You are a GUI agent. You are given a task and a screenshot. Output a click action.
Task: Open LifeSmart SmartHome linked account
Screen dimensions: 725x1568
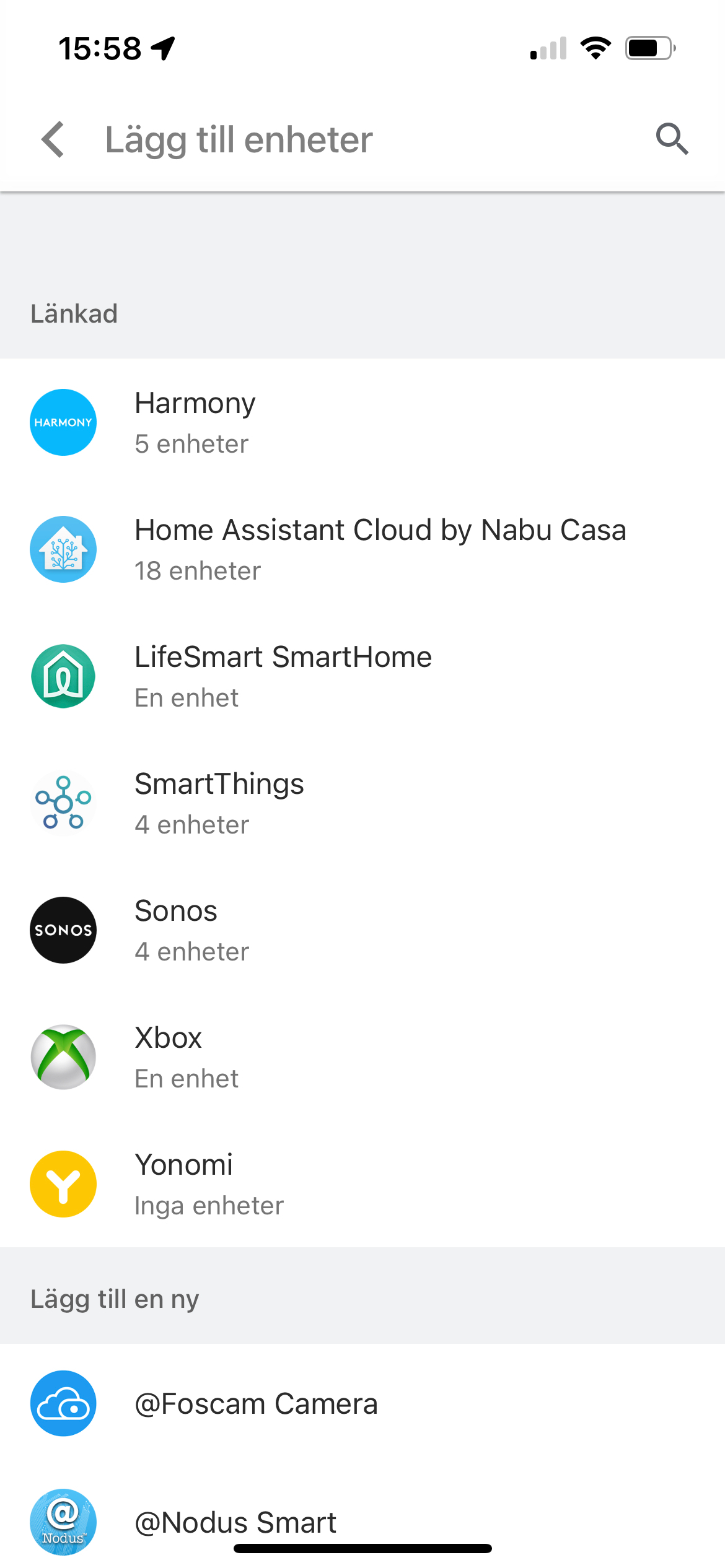pyautogui.click(x=362, y=676)
